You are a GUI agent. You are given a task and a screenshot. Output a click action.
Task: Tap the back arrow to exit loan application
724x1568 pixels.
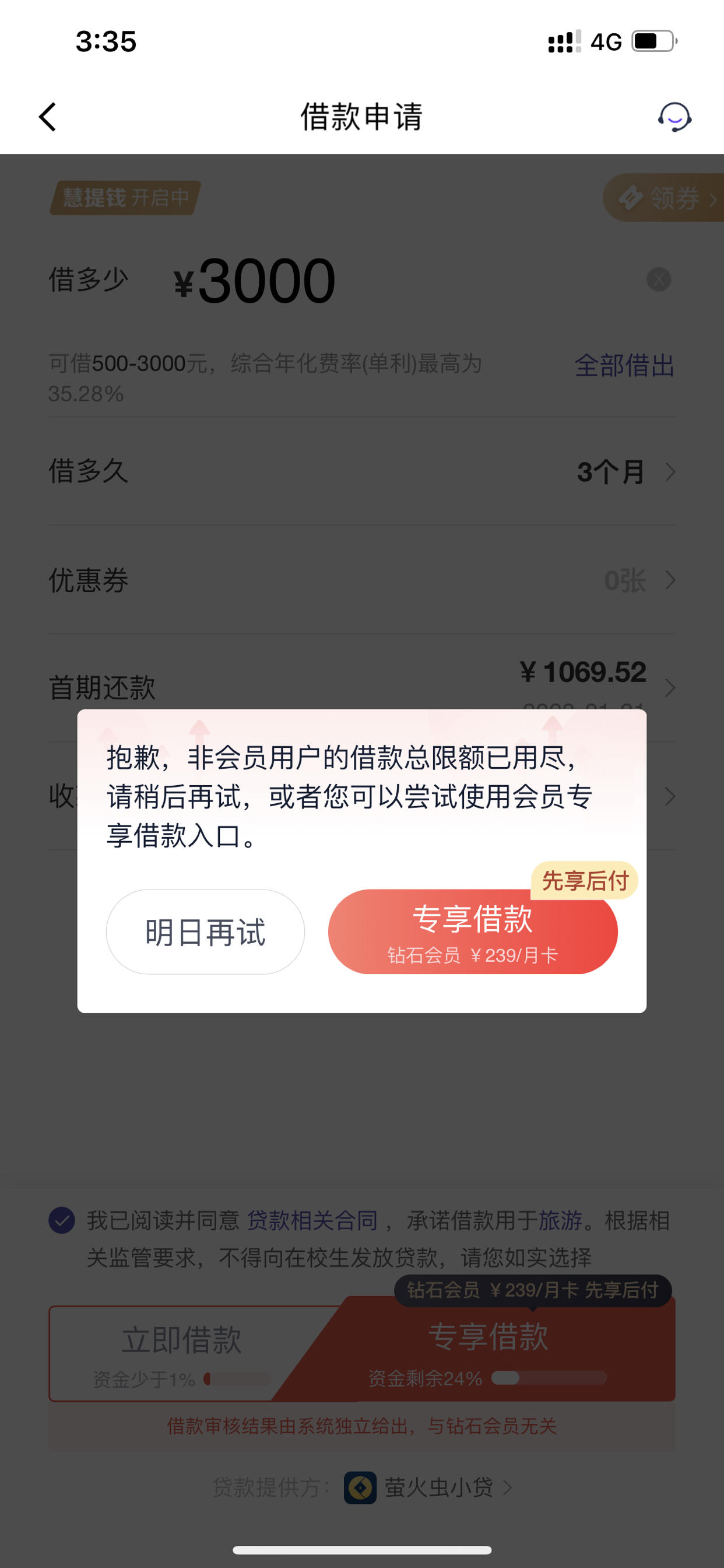coord(48,117)
